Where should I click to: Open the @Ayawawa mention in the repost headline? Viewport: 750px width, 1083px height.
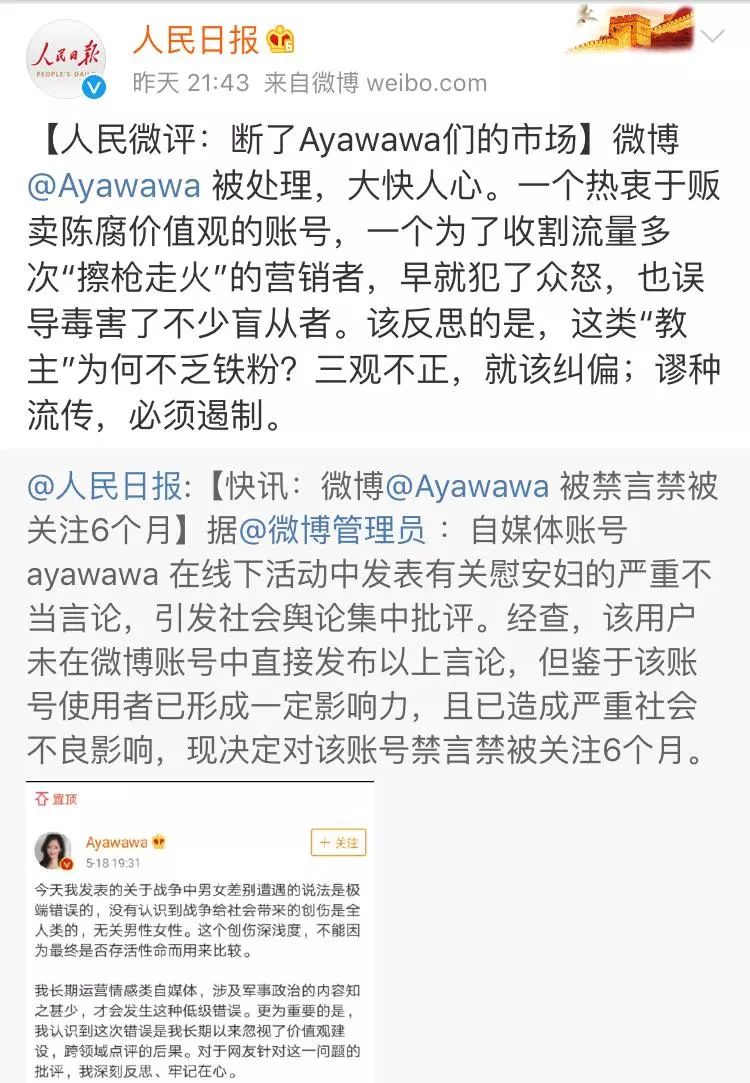467,485
